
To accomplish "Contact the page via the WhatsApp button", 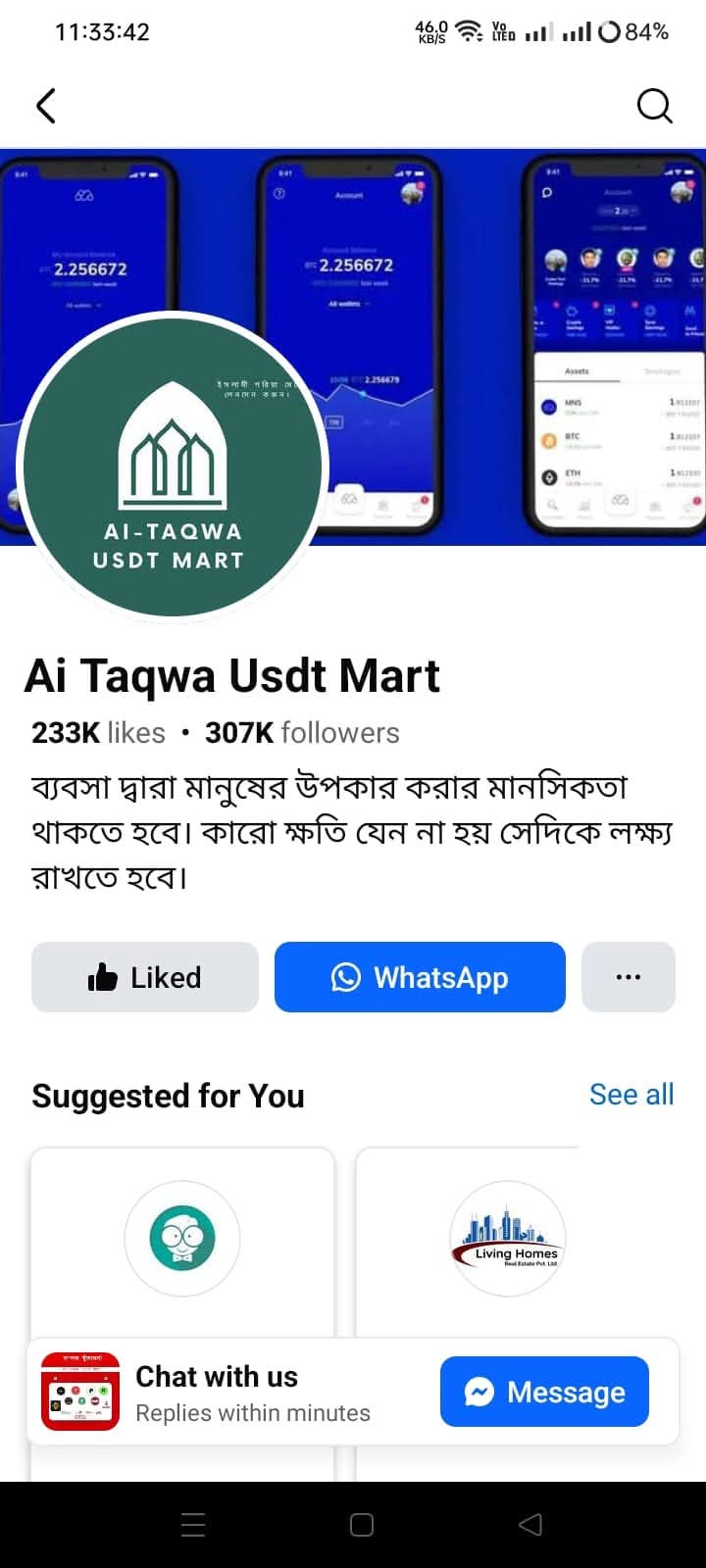I will tap(420, 977).
